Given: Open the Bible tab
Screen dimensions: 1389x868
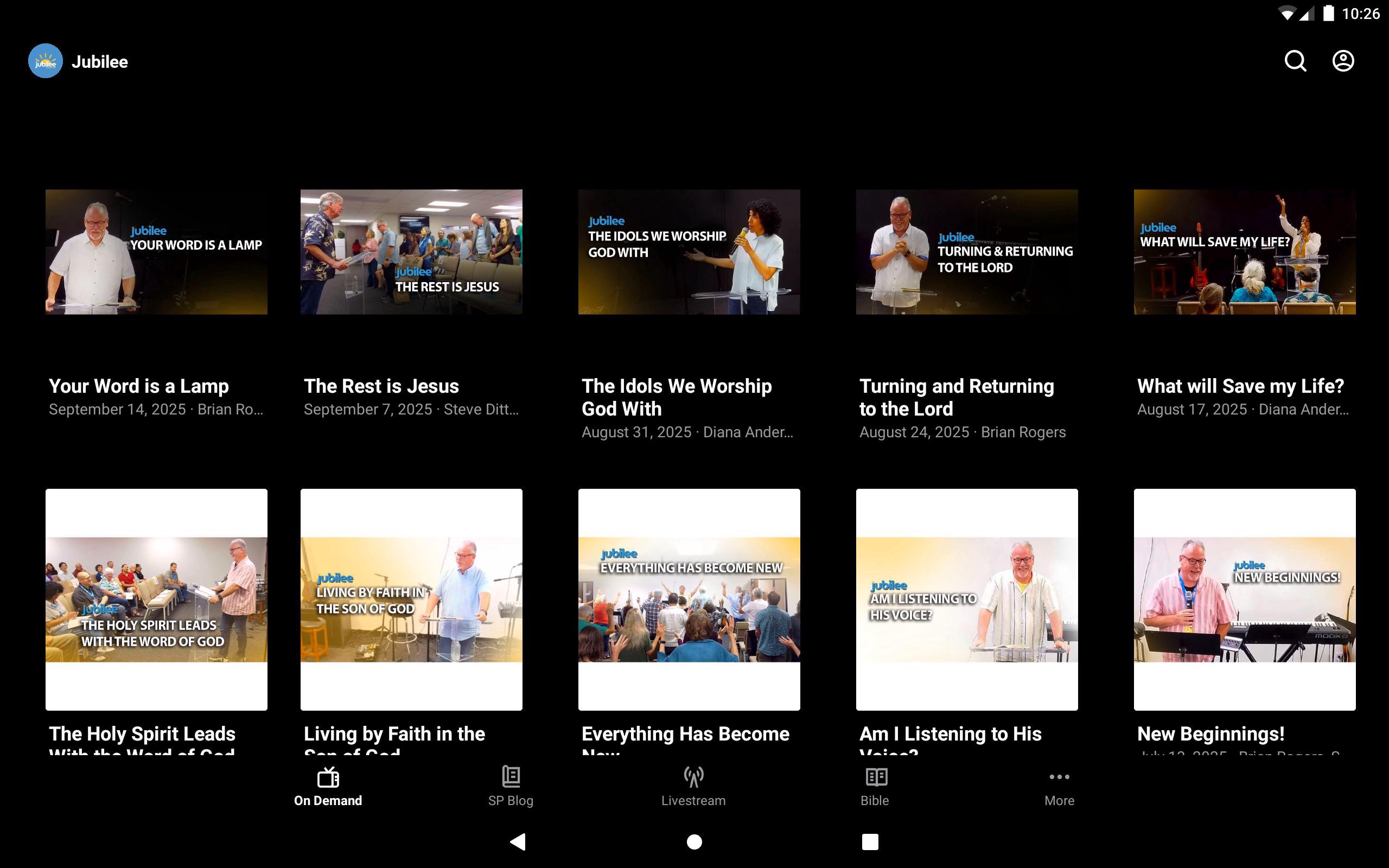Looking at the screenshot, I should (x=875, y=787).
